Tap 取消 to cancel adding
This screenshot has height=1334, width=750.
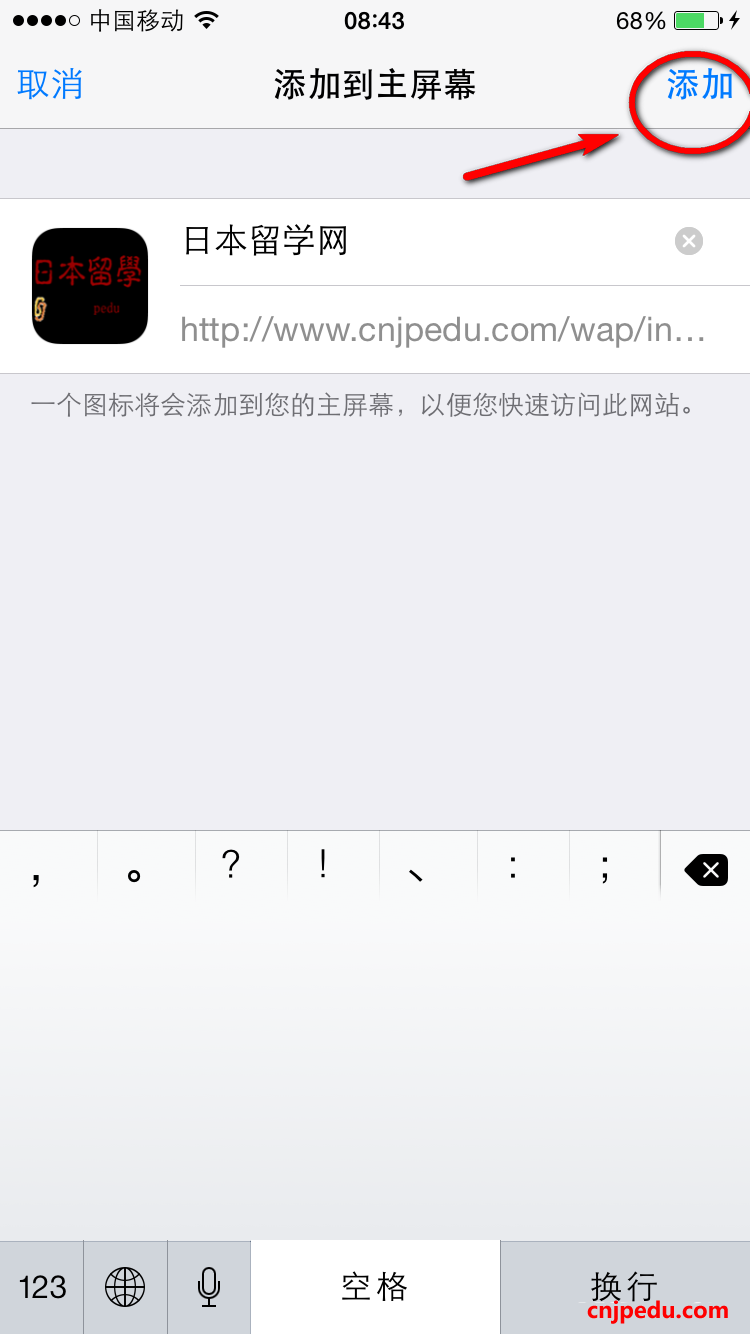(50, 85)
